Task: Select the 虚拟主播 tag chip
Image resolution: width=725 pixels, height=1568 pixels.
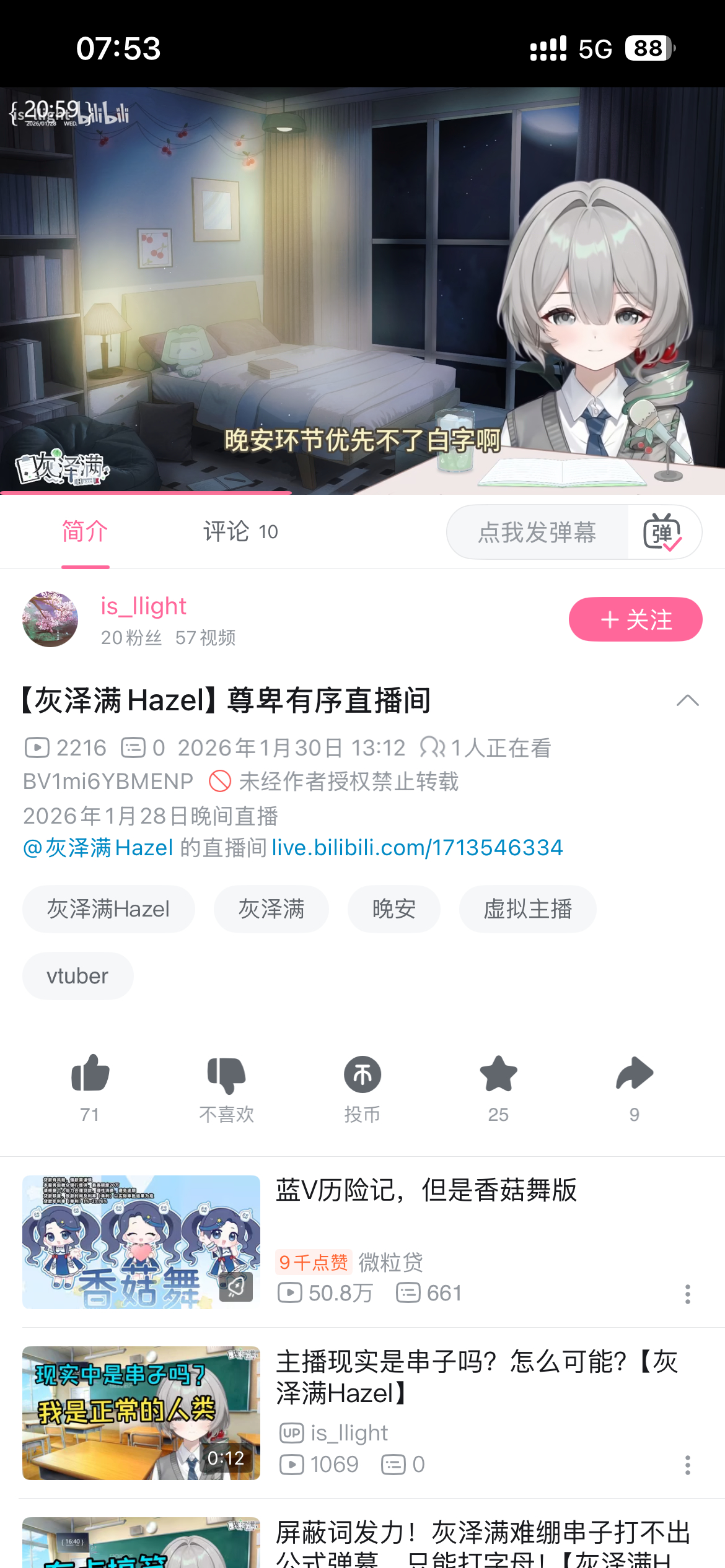Action: pyautogui.click(x=527, y=909)
